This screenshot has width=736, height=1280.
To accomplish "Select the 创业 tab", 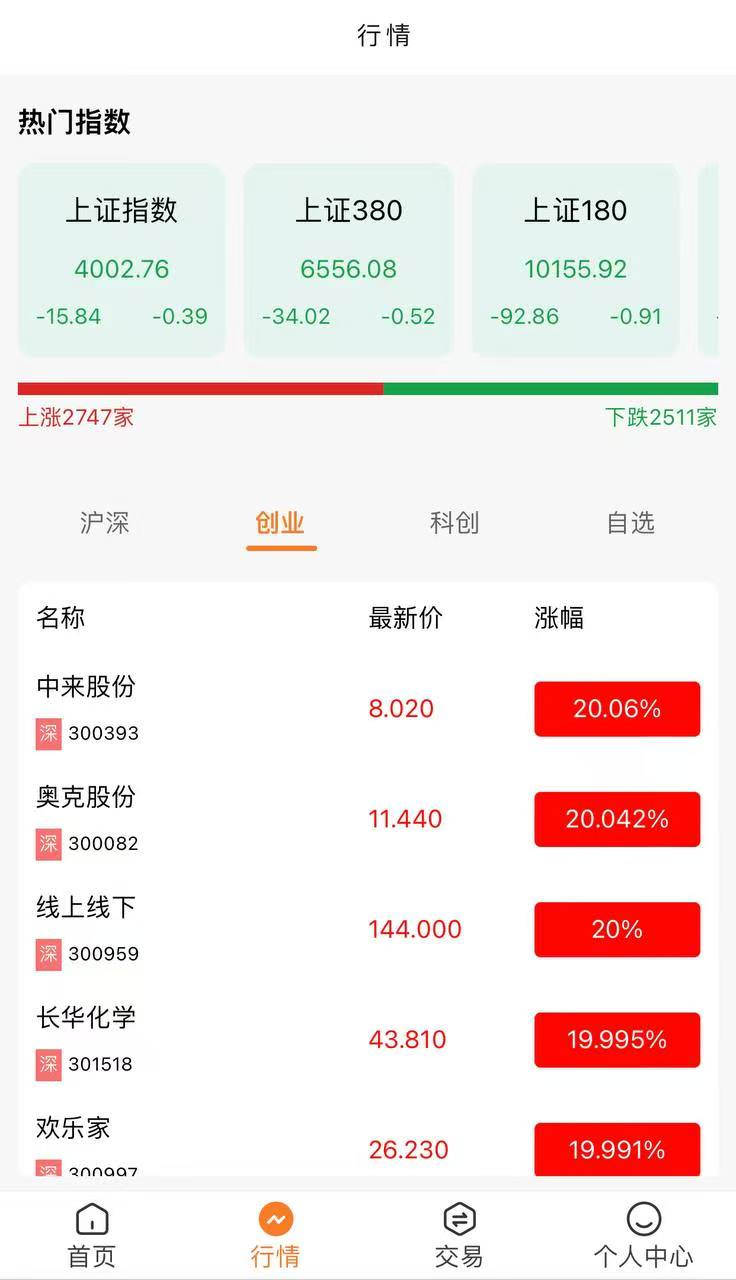I will pyautogui.click(x=280, y=523).
